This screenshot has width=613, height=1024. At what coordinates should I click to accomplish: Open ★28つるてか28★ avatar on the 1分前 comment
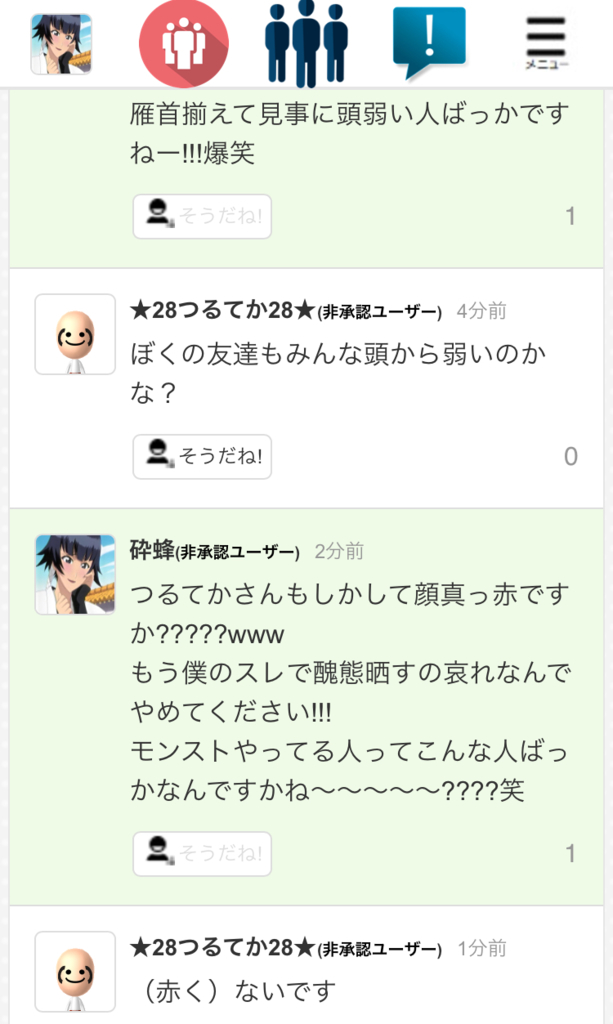point(75,972)
